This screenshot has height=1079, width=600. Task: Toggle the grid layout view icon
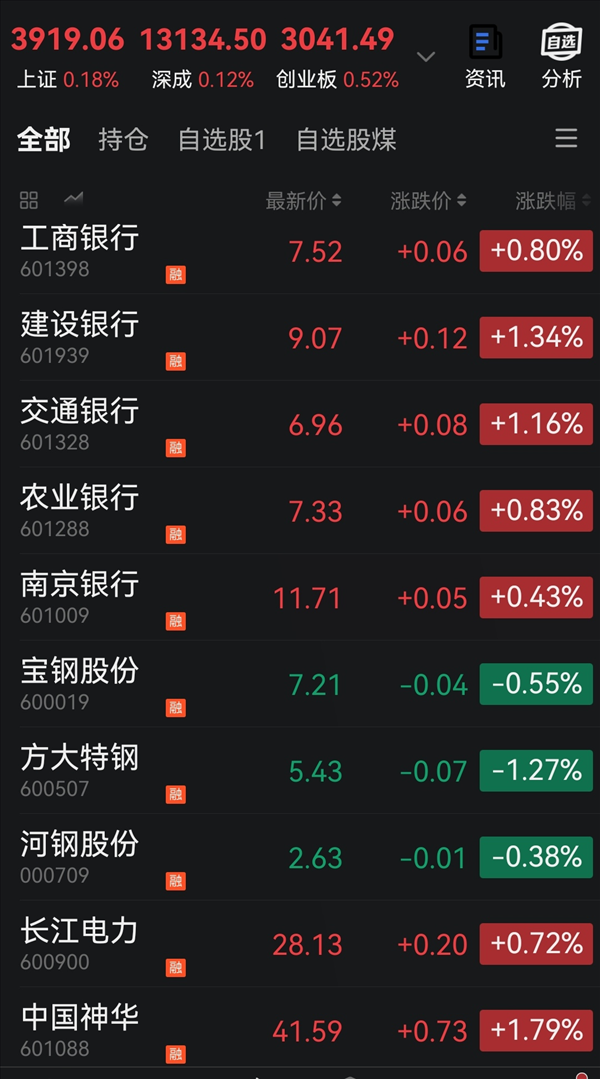click(x=29, y=200)
